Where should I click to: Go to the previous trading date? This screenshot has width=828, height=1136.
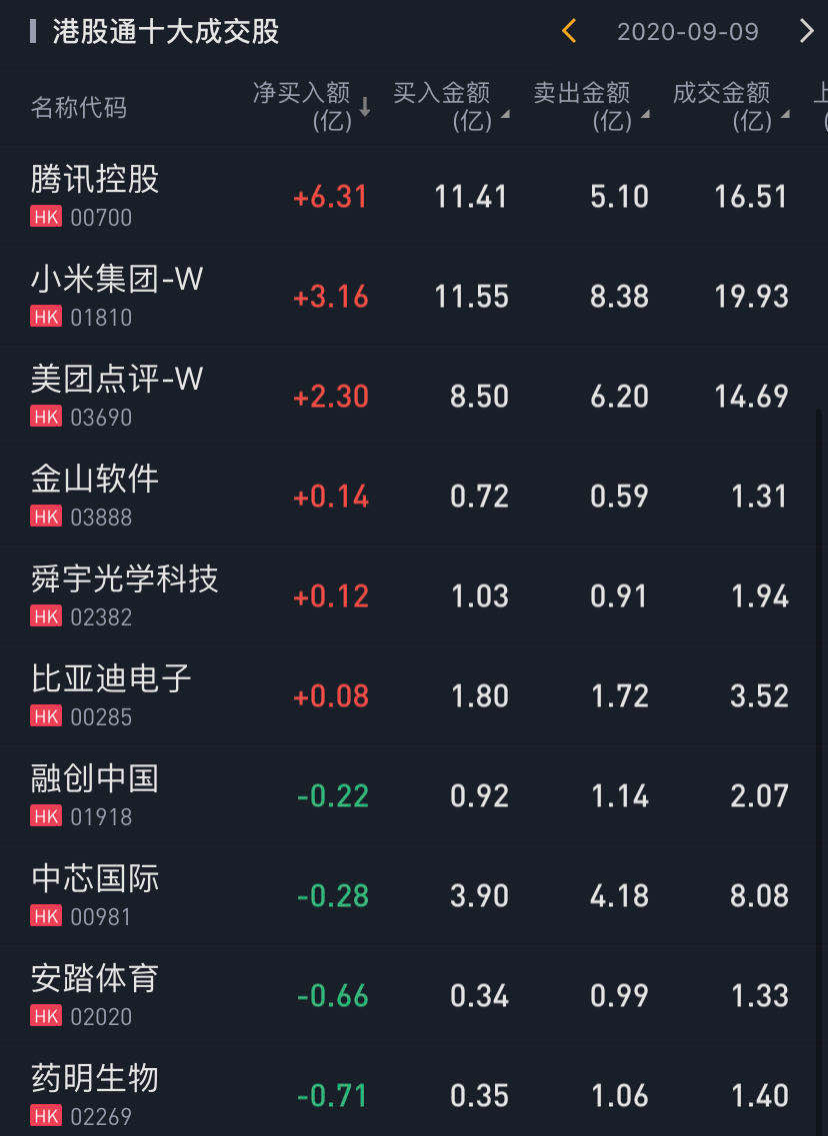point(569,31)
